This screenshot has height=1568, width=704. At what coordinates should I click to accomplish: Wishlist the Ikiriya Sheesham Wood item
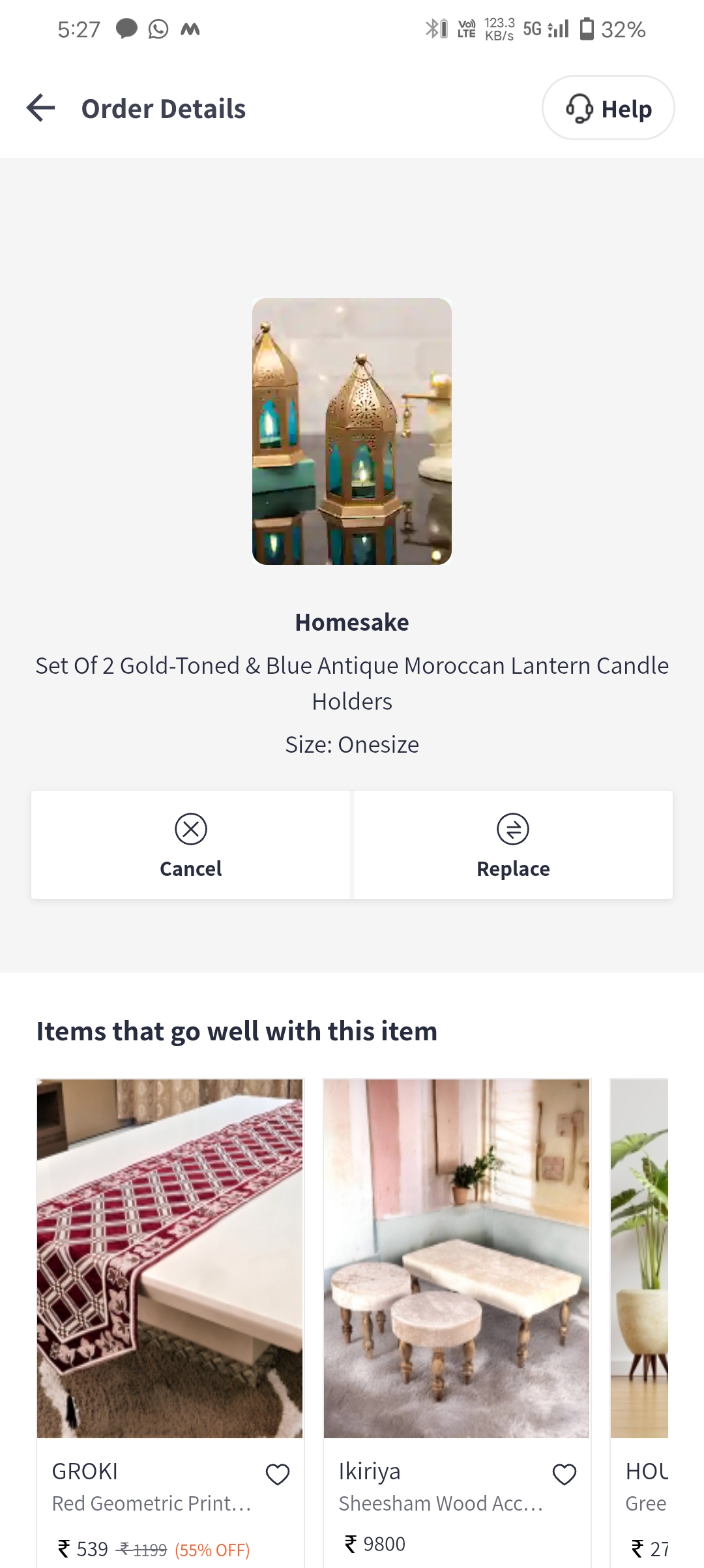pos(565,1474)
